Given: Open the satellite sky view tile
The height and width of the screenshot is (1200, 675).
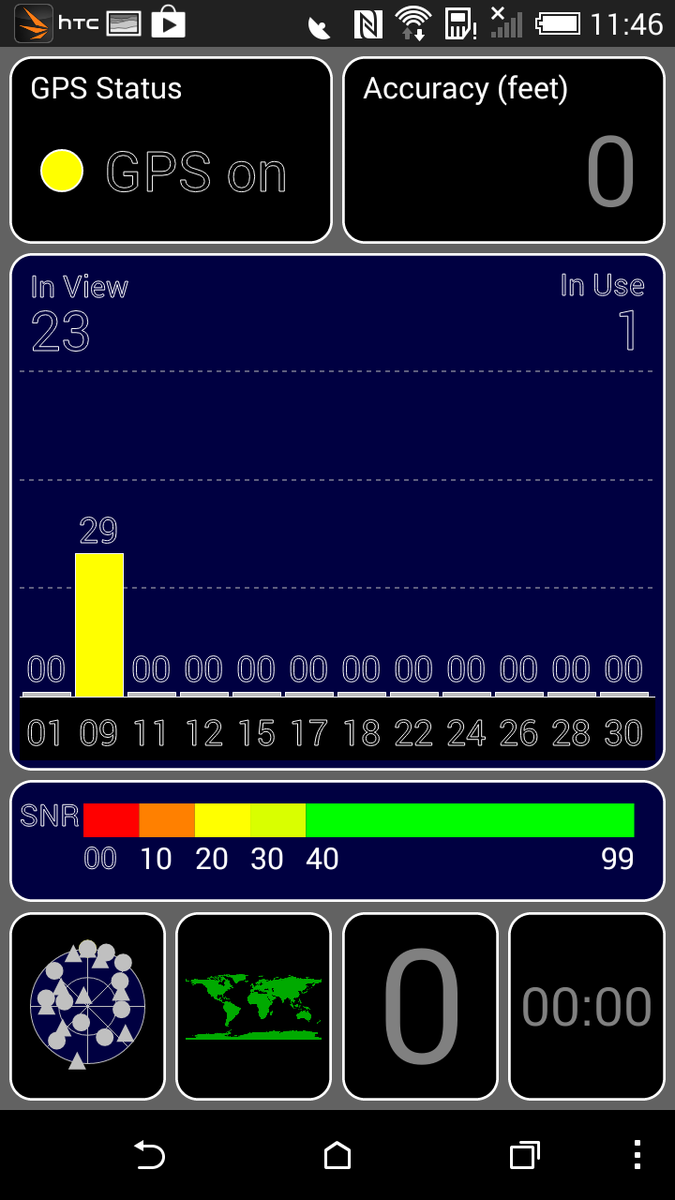Looking at the screenshot, I should point(87,1005).
